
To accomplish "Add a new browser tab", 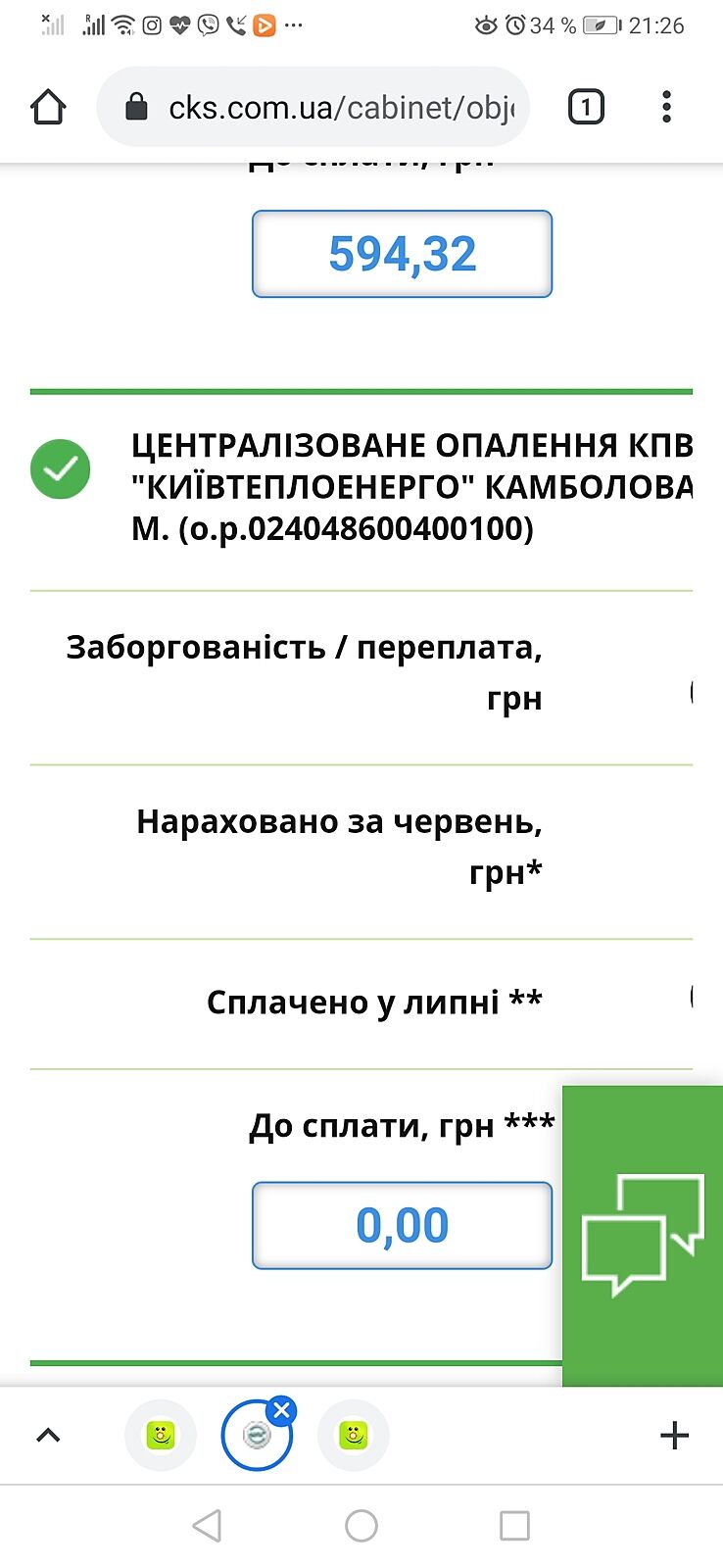I will (674, 1436).
